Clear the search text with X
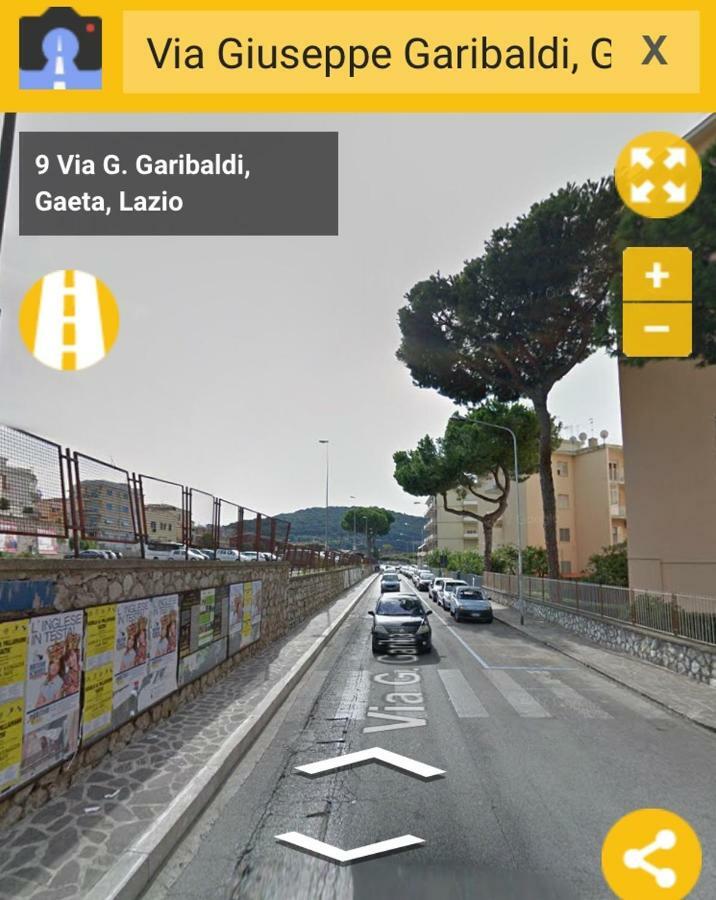Viewport: 716px width, 900px height. (654, 50)
